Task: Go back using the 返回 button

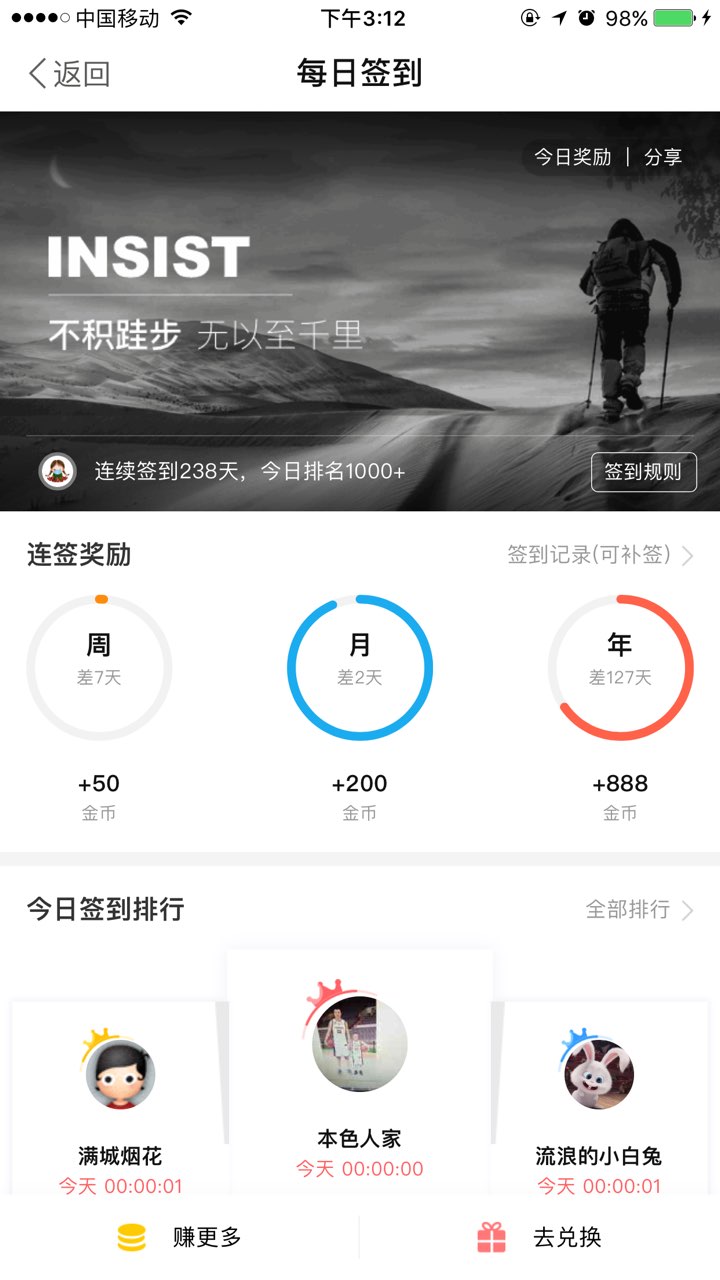Action: coord(68,73)
